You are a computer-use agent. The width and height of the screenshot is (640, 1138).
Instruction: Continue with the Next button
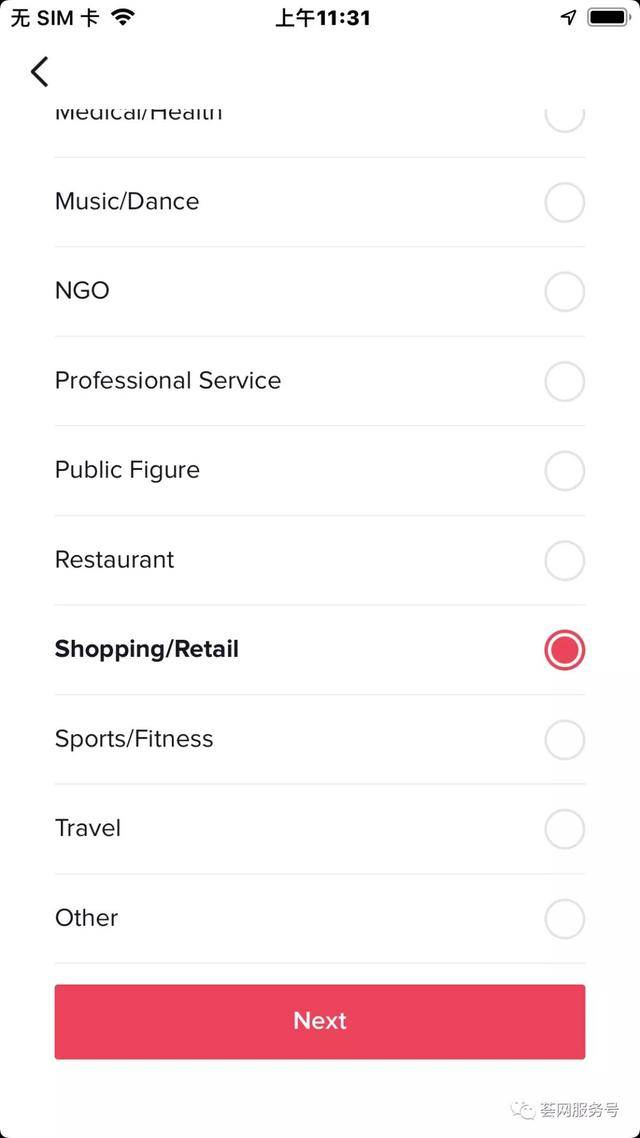pos(320,1021)
